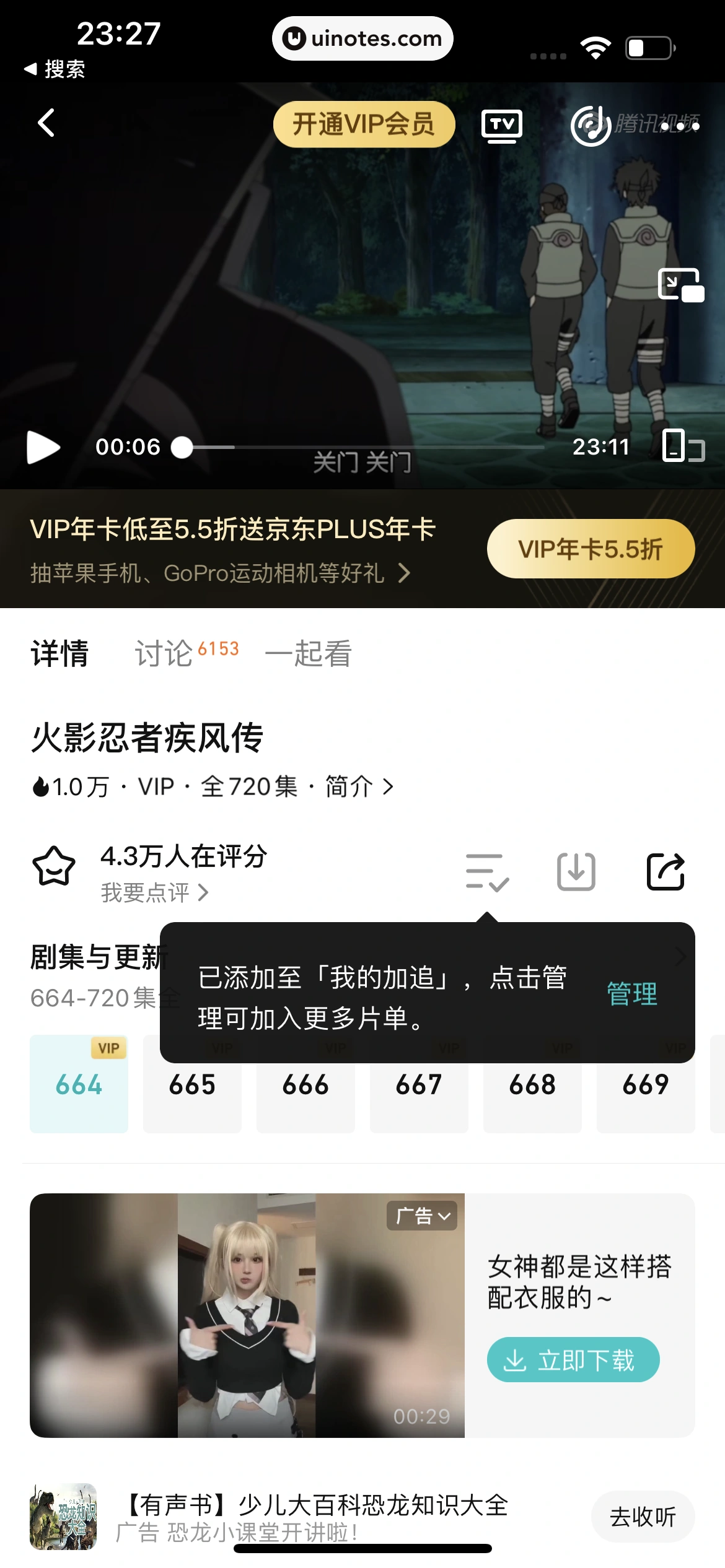Enable picture-in-picture mode
Image resolution: width=725 pixels, height=1568 pixels.
(680, 285)
